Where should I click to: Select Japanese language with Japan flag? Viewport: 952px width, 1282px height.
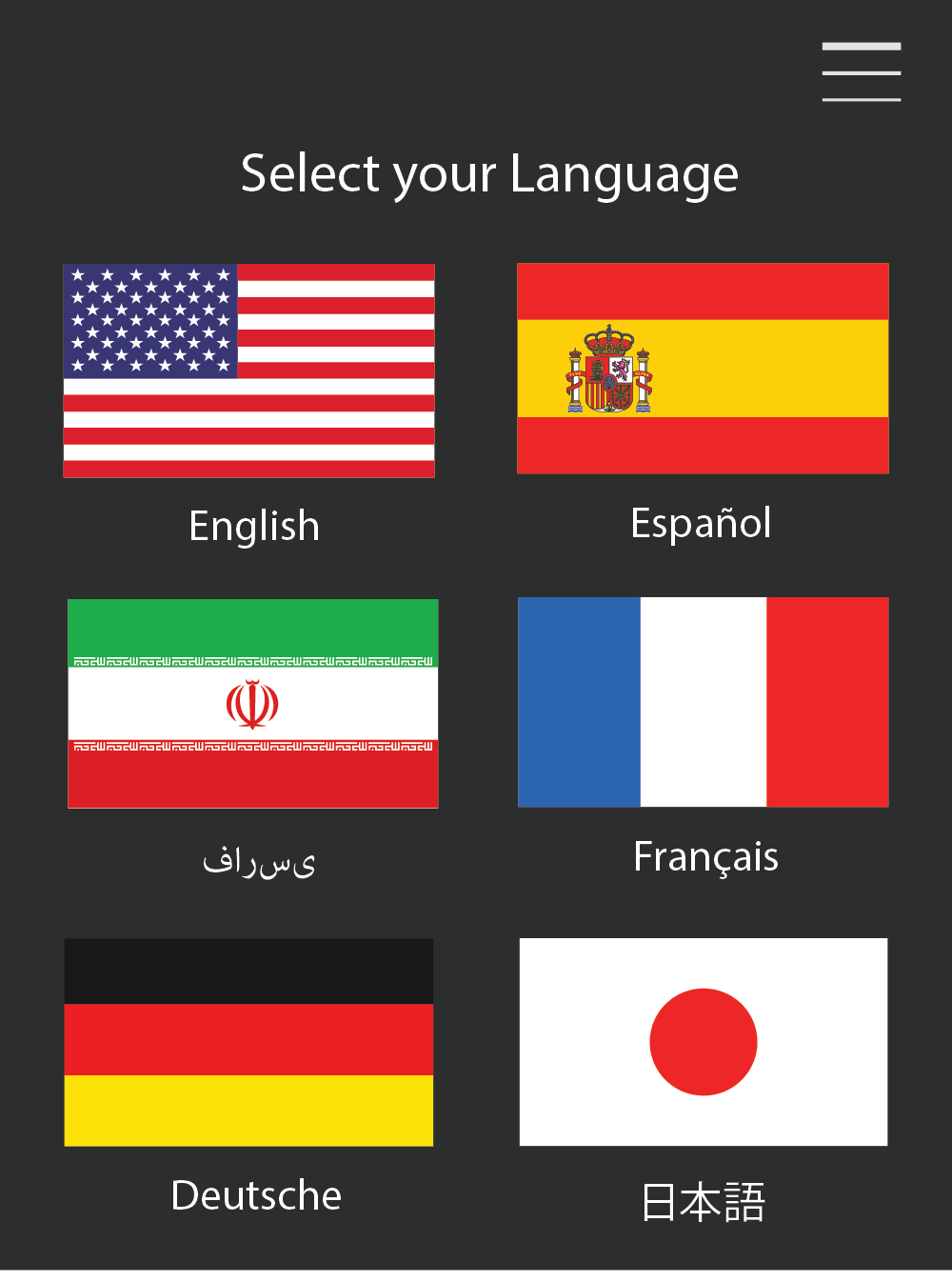(703, 1042)
